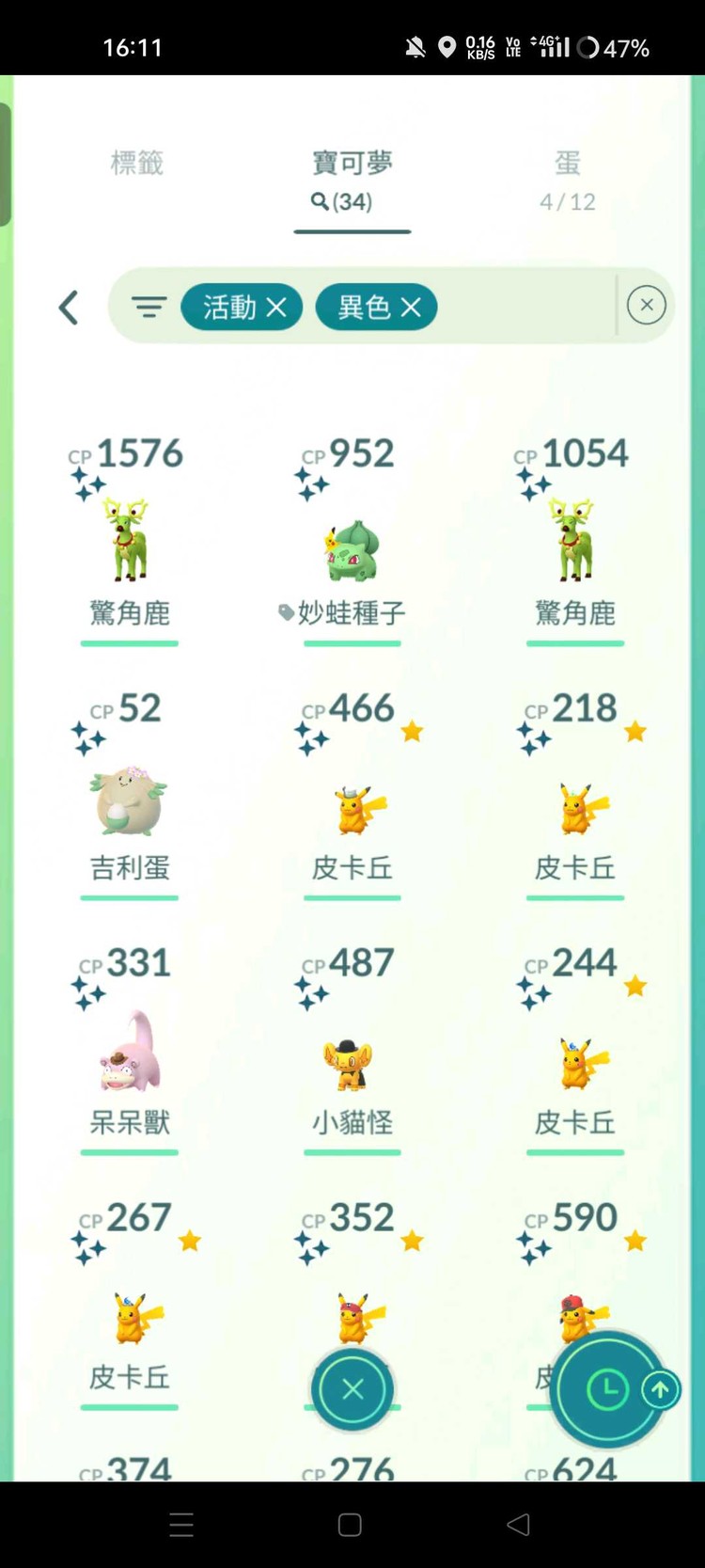Screen dimensions: 705x1568
Task: Close the search overlay with the X button
Action: pos(352,1389)
